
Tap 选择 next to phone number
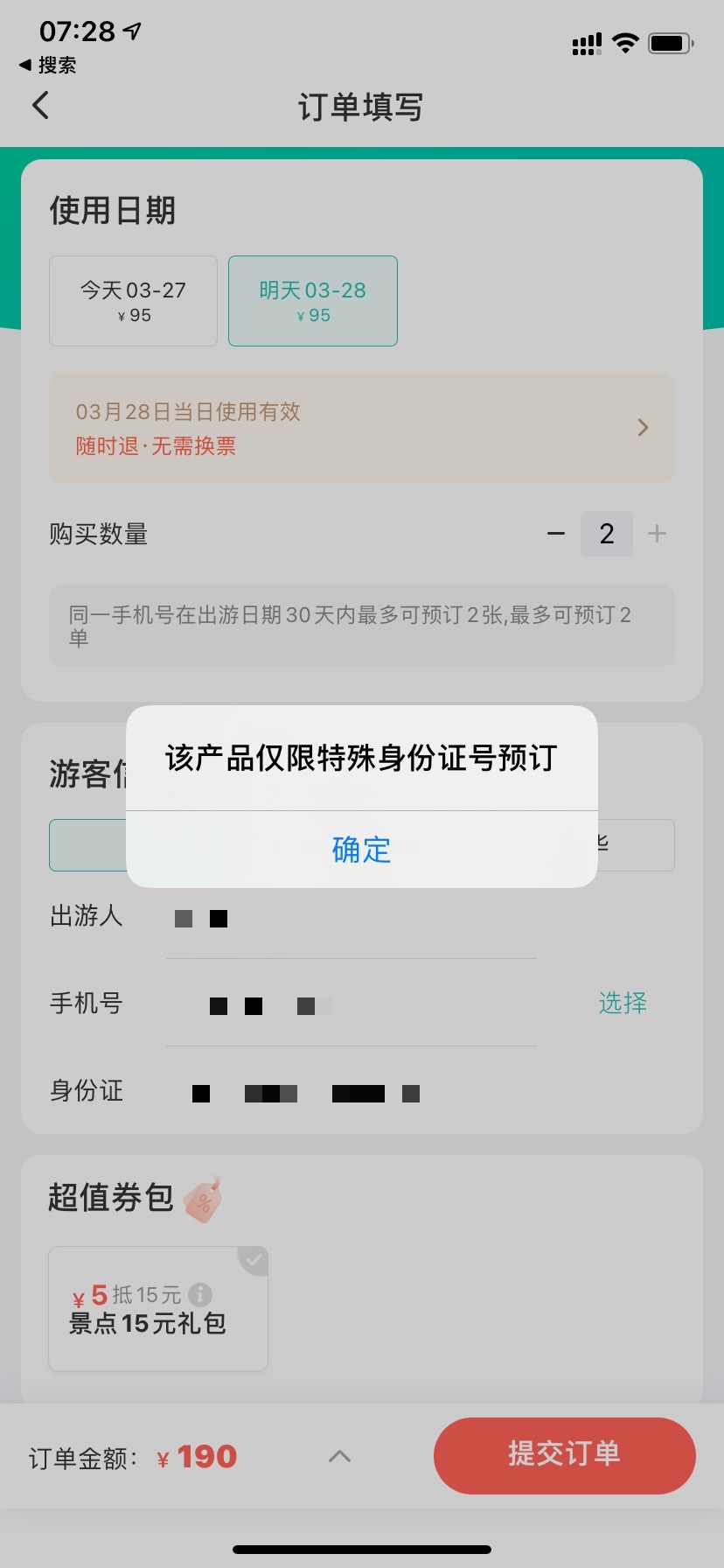[x=623, y=1003]
